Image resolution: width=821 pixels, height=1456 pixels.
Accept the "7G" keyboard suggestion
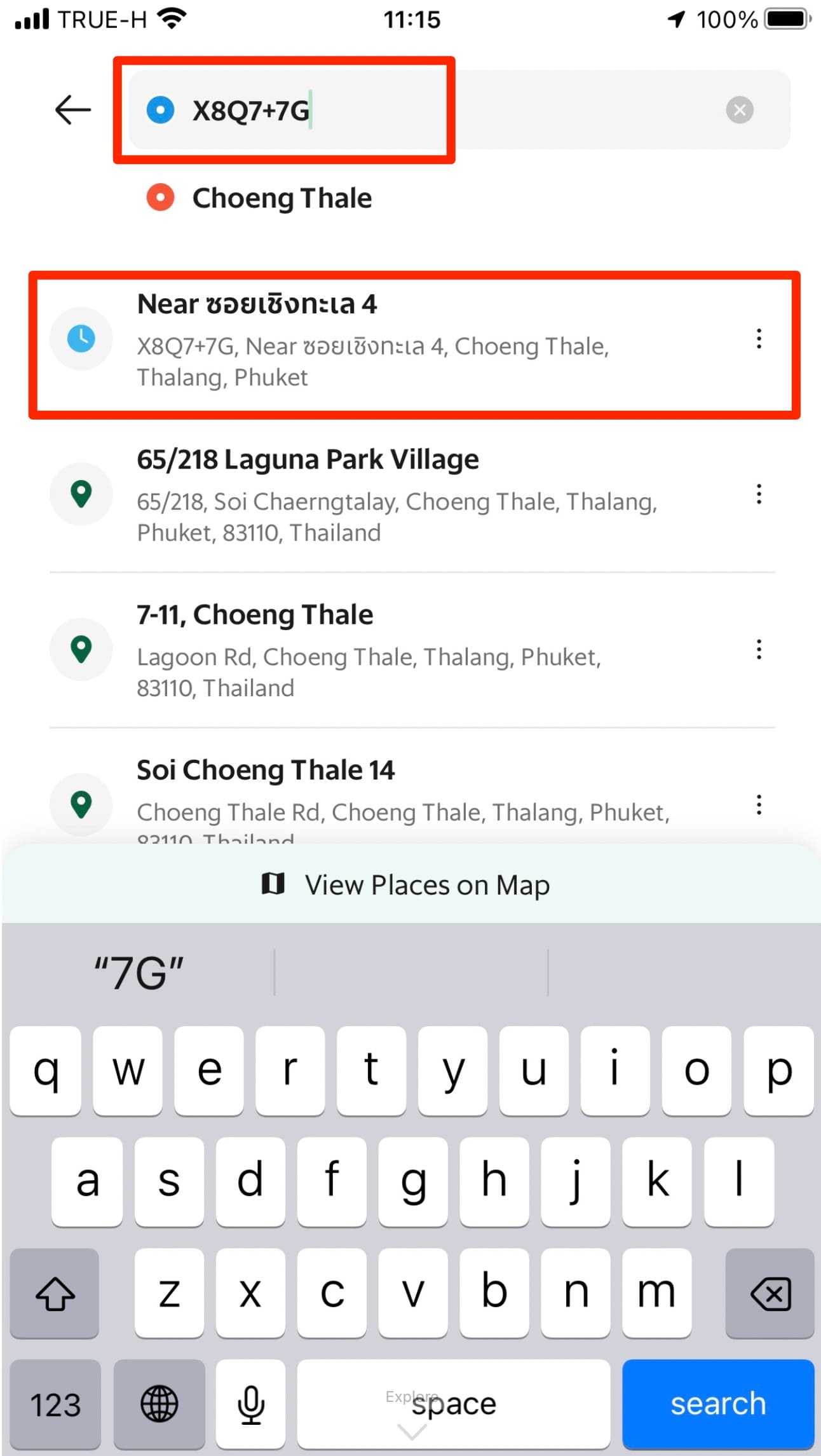pyautogui.click(x=139, y=973)
